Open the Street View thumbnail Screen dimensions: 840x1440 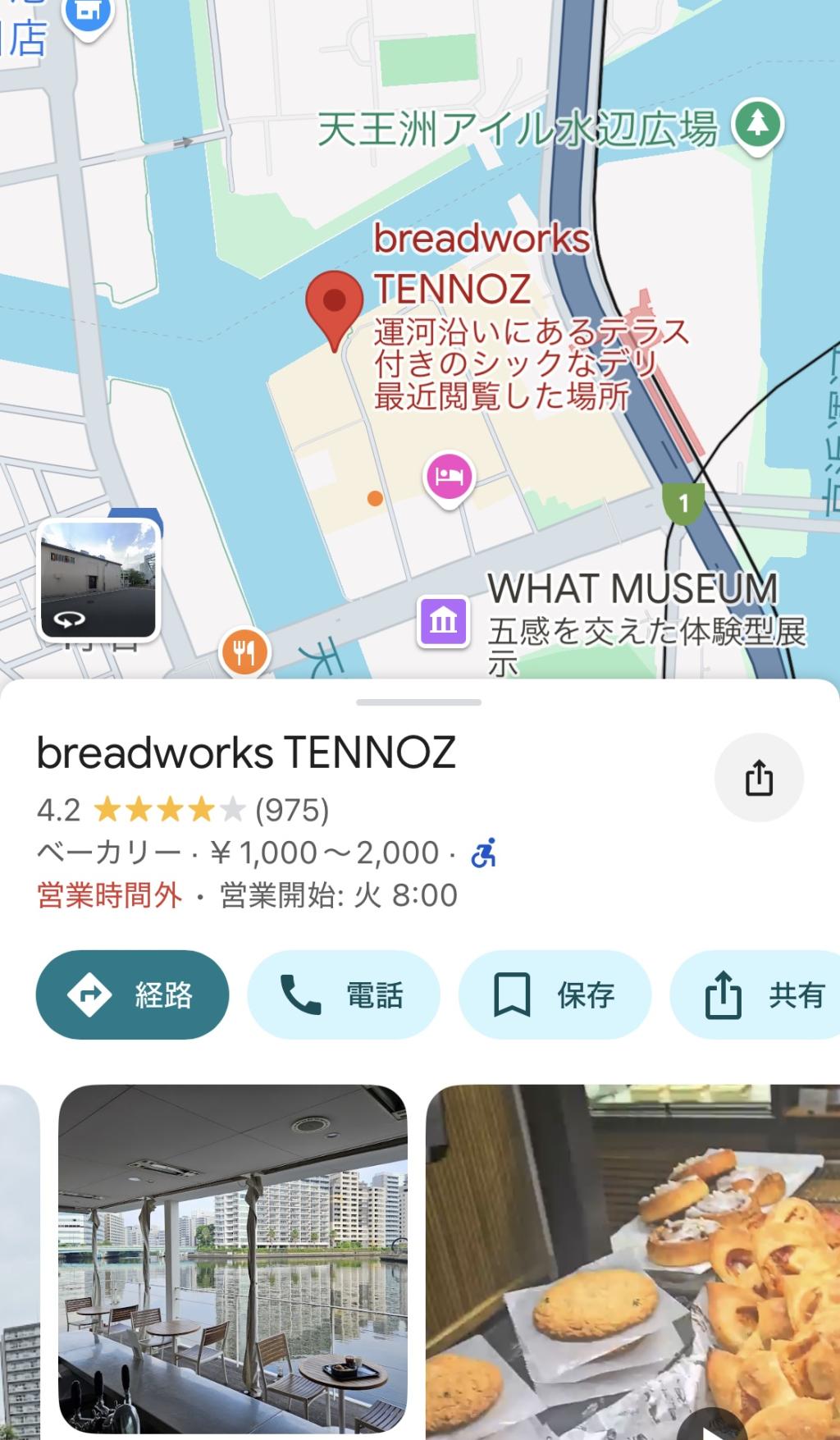tap(98, 579)
